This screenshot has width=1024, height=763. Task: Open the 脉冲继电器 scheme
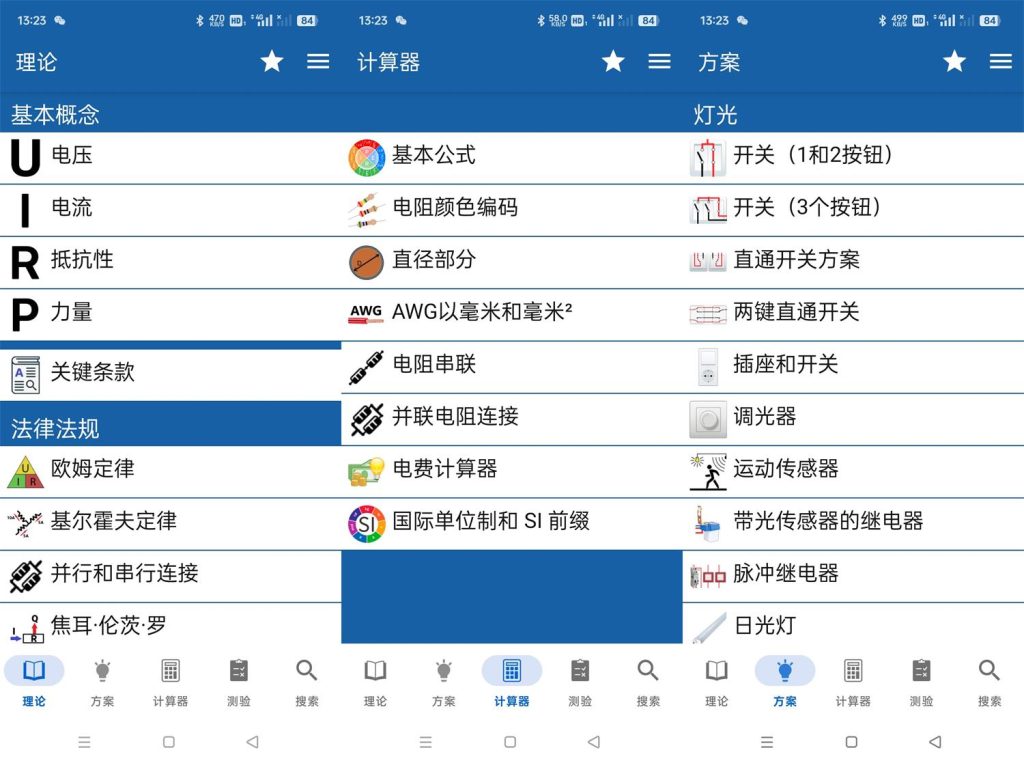tap(853, 574)
